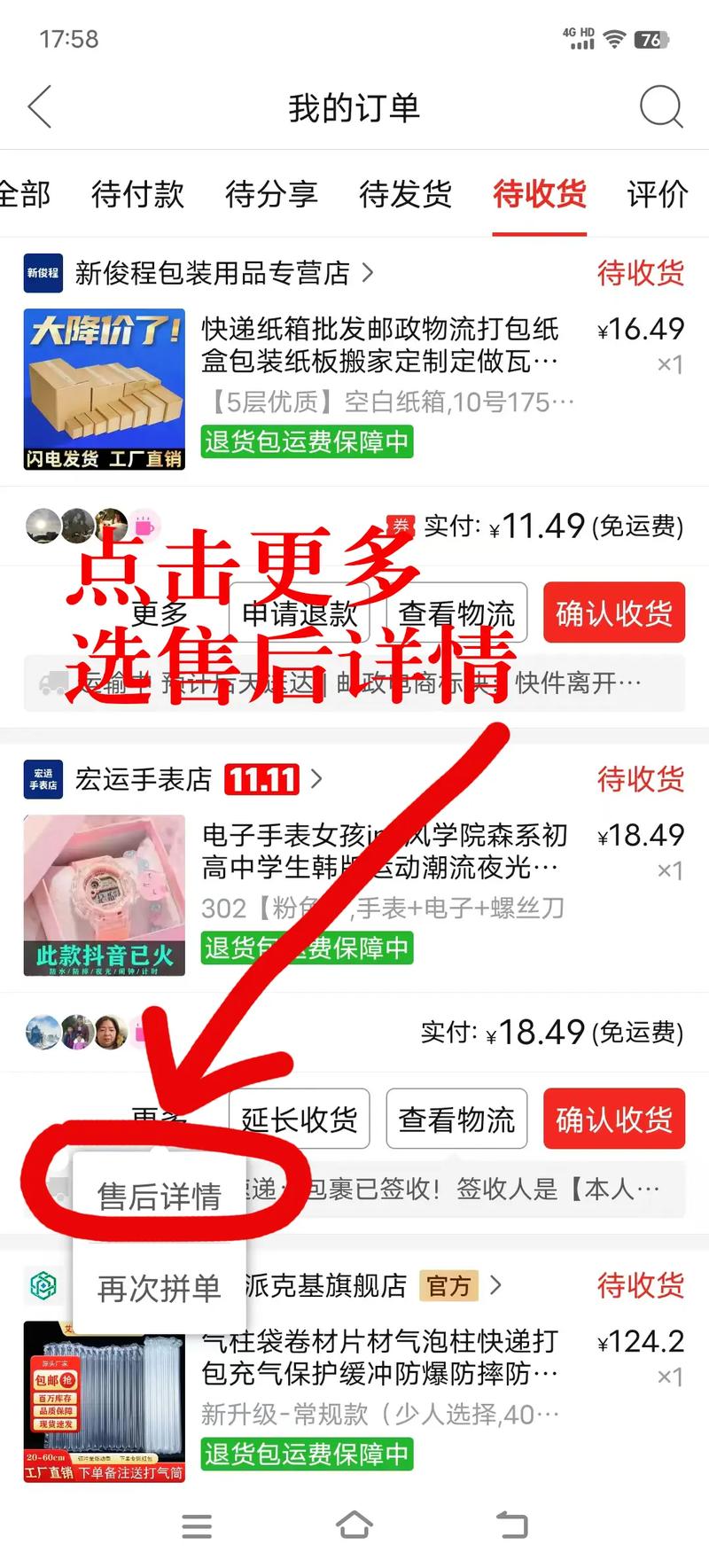Screen dimensions: 709x1568
Task: Open the home icon in bottom navigation
Action: point(354,1525)
